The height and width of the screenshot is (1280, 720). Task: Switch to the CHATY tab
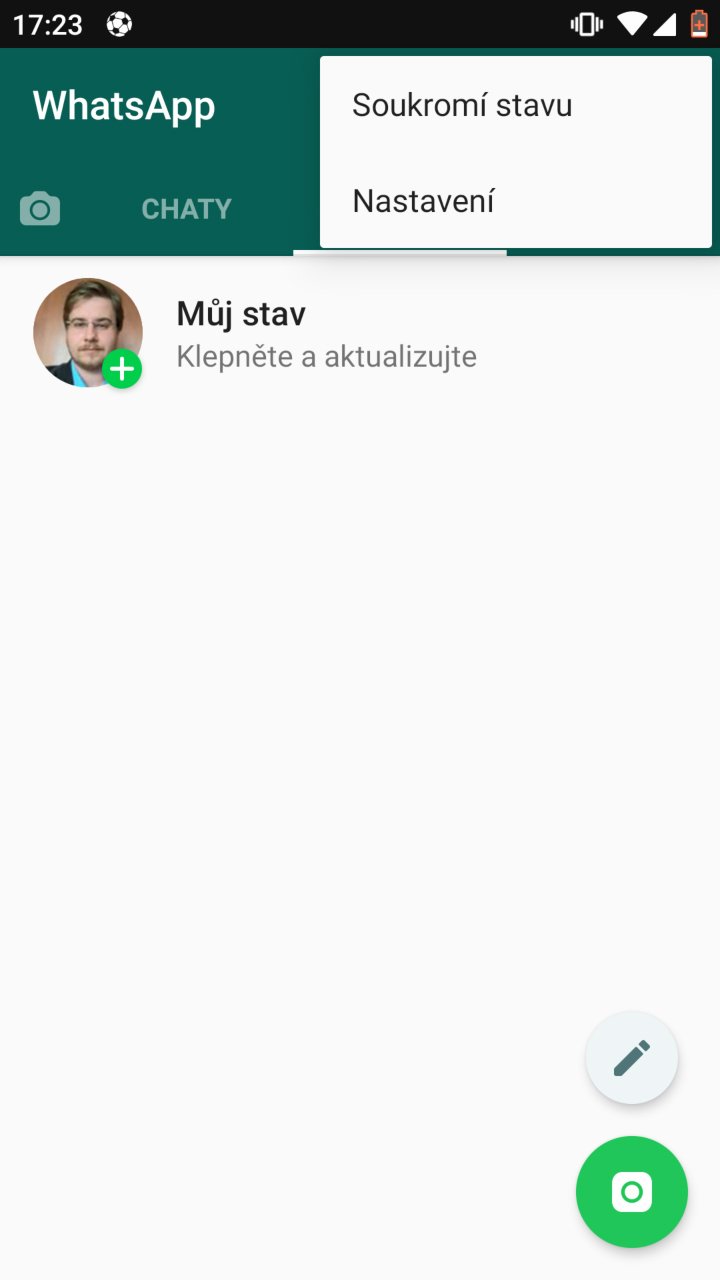pyautogui.click(x=186, y=209)
